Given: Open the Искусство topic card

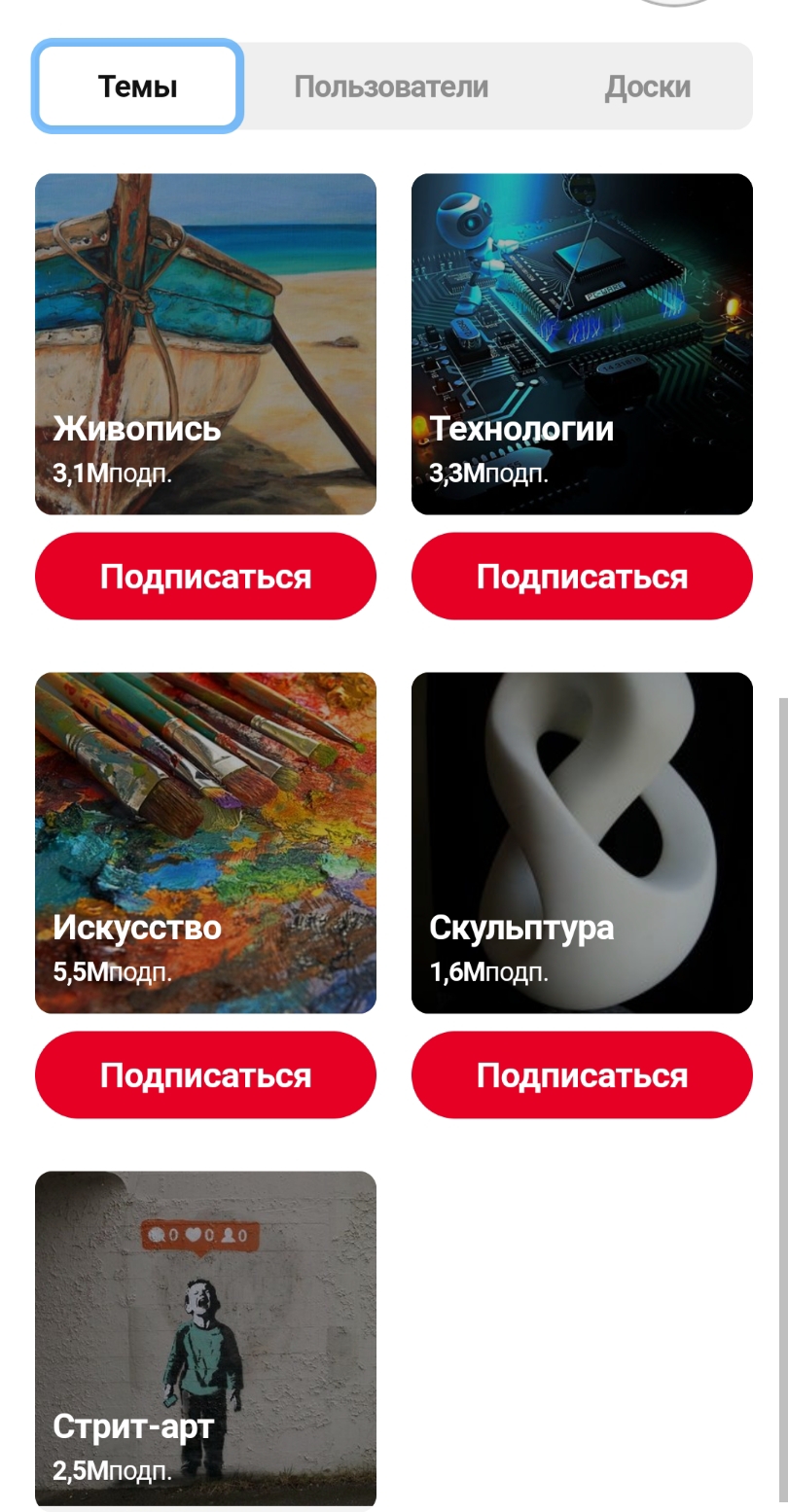Looking at the screenshot, I should pyautogui.click(x=205, y=843).
